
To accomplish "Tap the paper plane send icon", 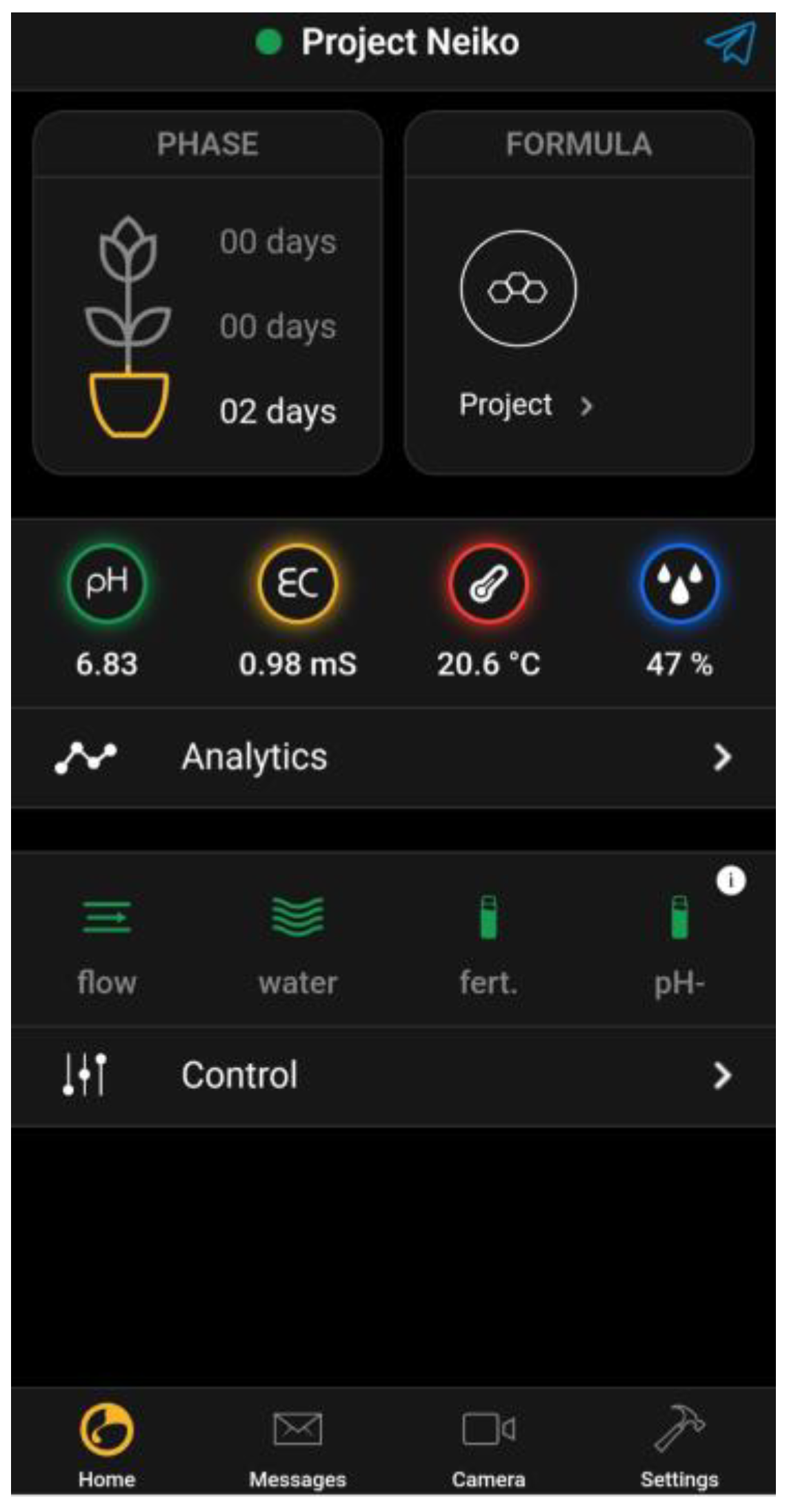I will point(730,43).
